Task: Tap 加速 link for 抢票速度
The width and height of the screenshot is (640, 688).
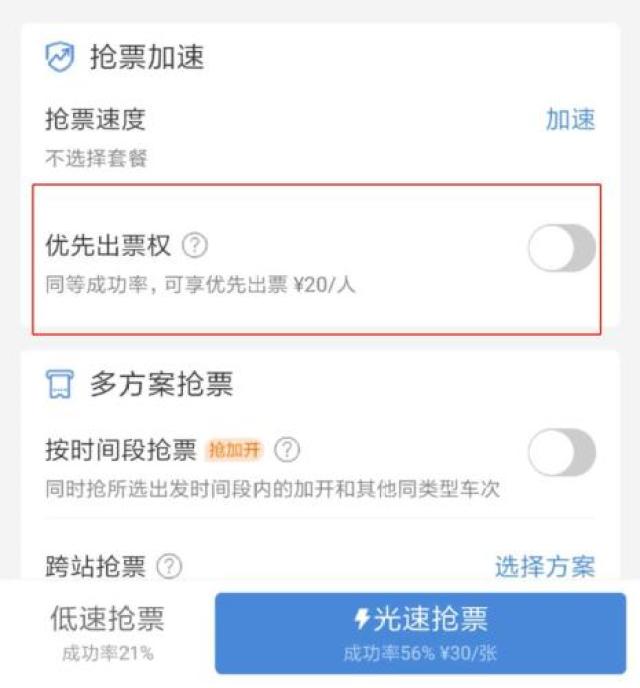Action: click(570, 119)
